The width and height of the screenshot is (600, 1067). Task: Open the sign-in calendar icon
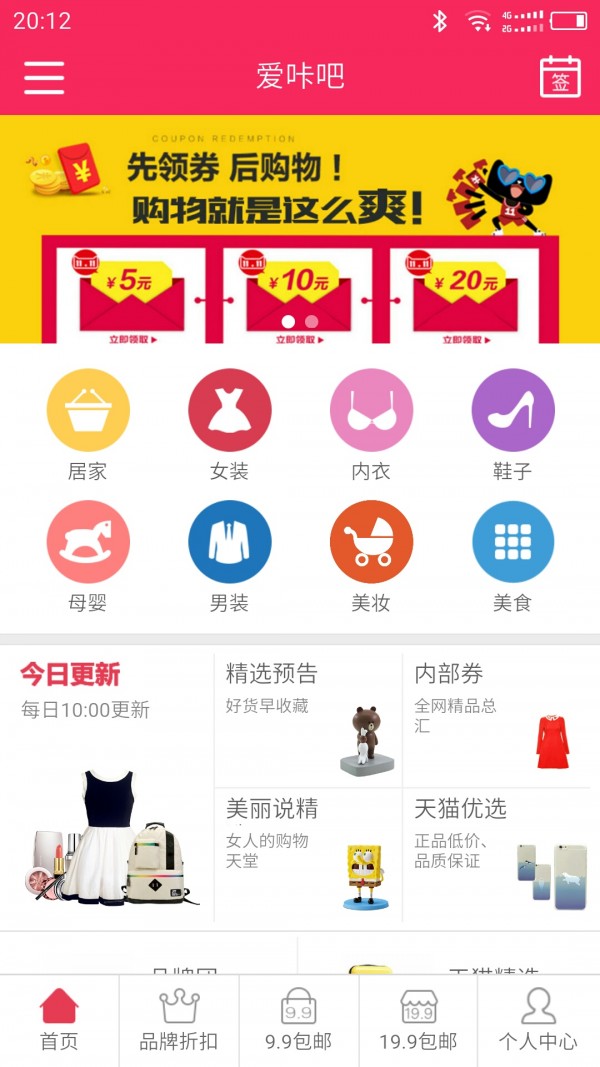(x=560, y=77)
